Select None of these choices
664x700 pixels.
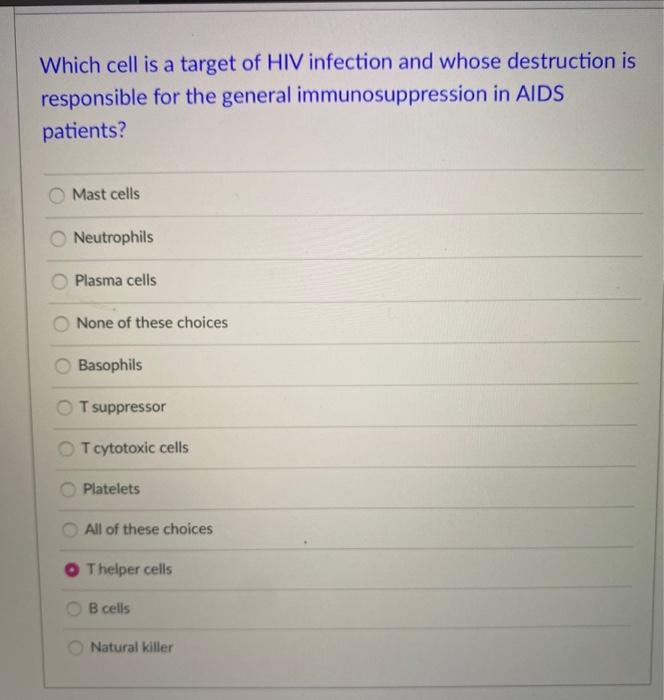point(61,323)
